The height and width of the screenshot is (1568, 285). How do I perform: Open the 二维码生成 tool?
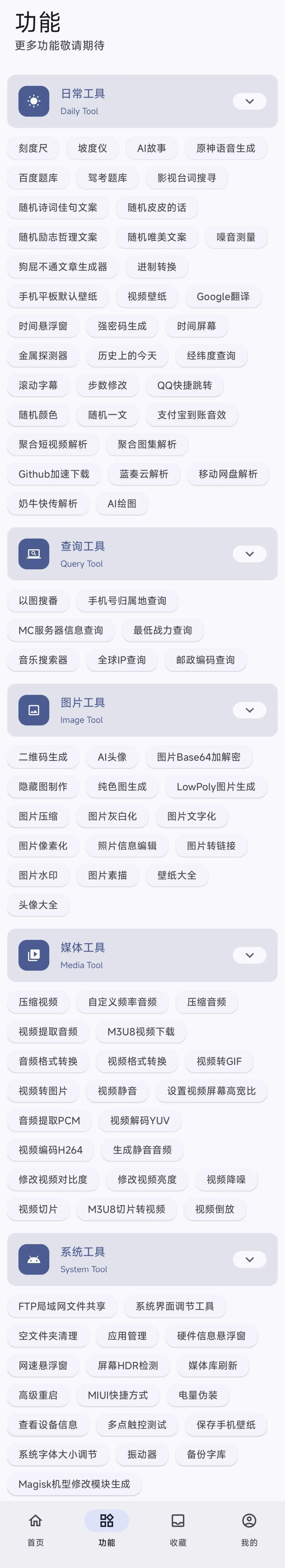tap(43, 757)
